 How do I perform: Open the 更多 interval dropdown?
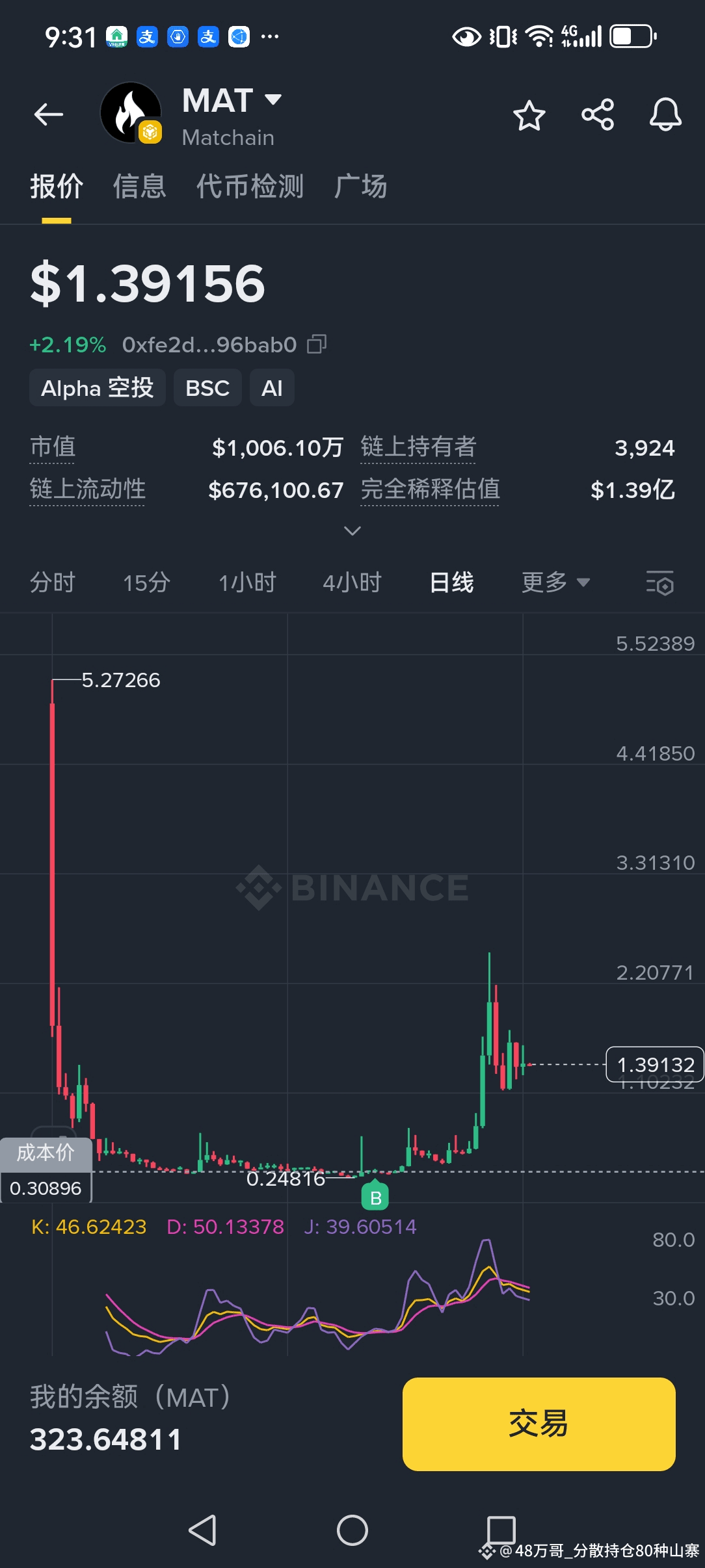(555, 582)
